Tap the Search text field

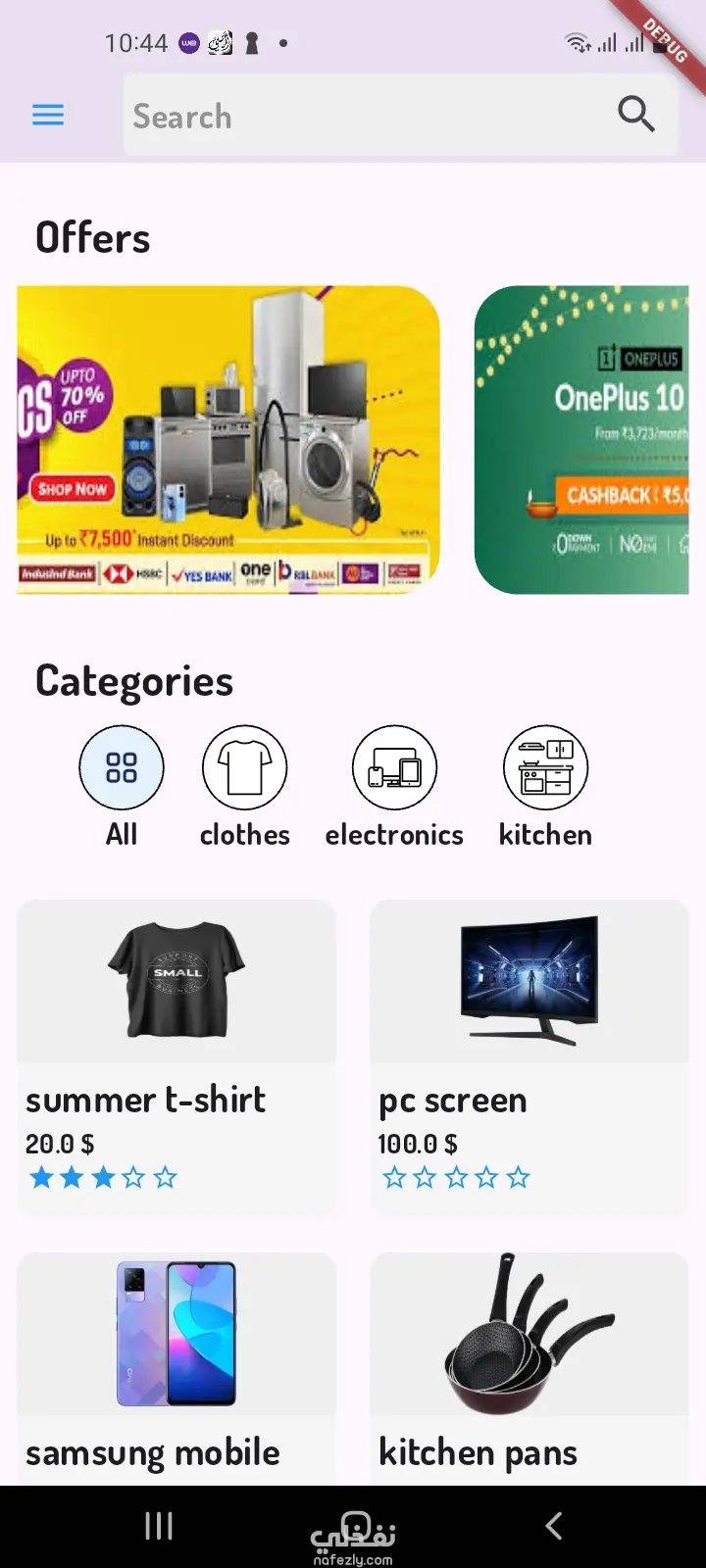(x=363, y=117)
